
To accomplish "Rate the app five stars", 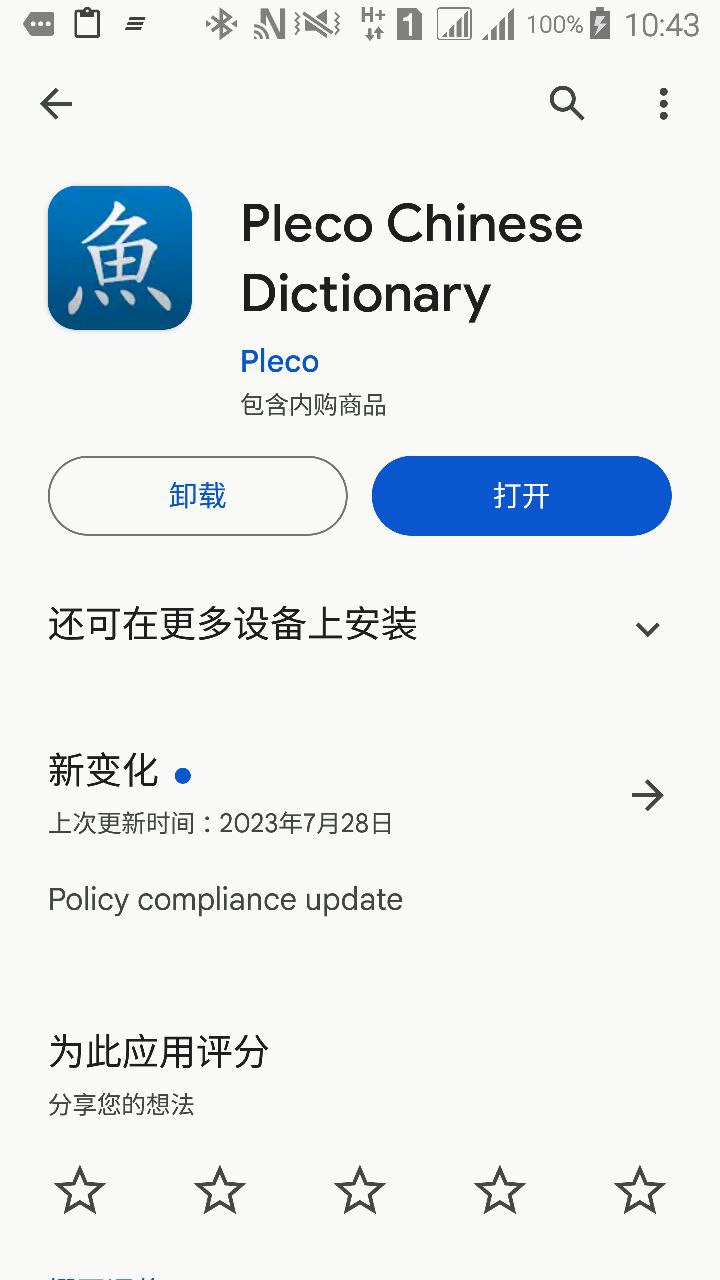I will [x=640, y=1191].
